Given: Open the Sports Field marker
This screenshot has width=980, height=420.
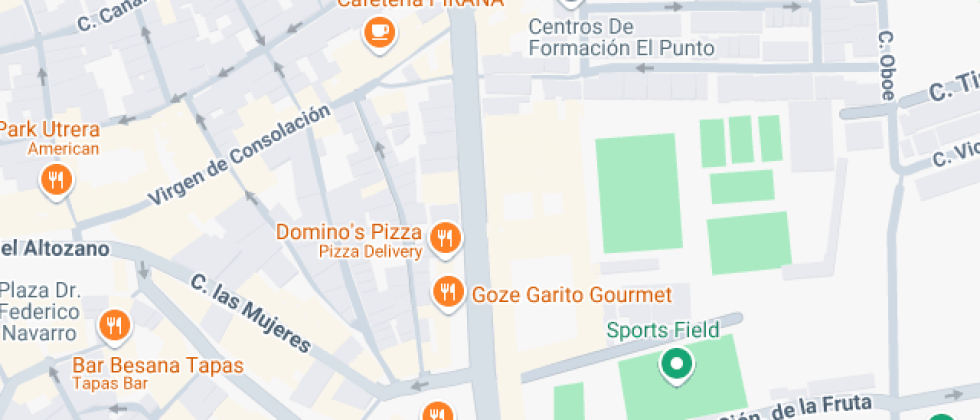Looking at the screenshot, I should click(676, 363).
